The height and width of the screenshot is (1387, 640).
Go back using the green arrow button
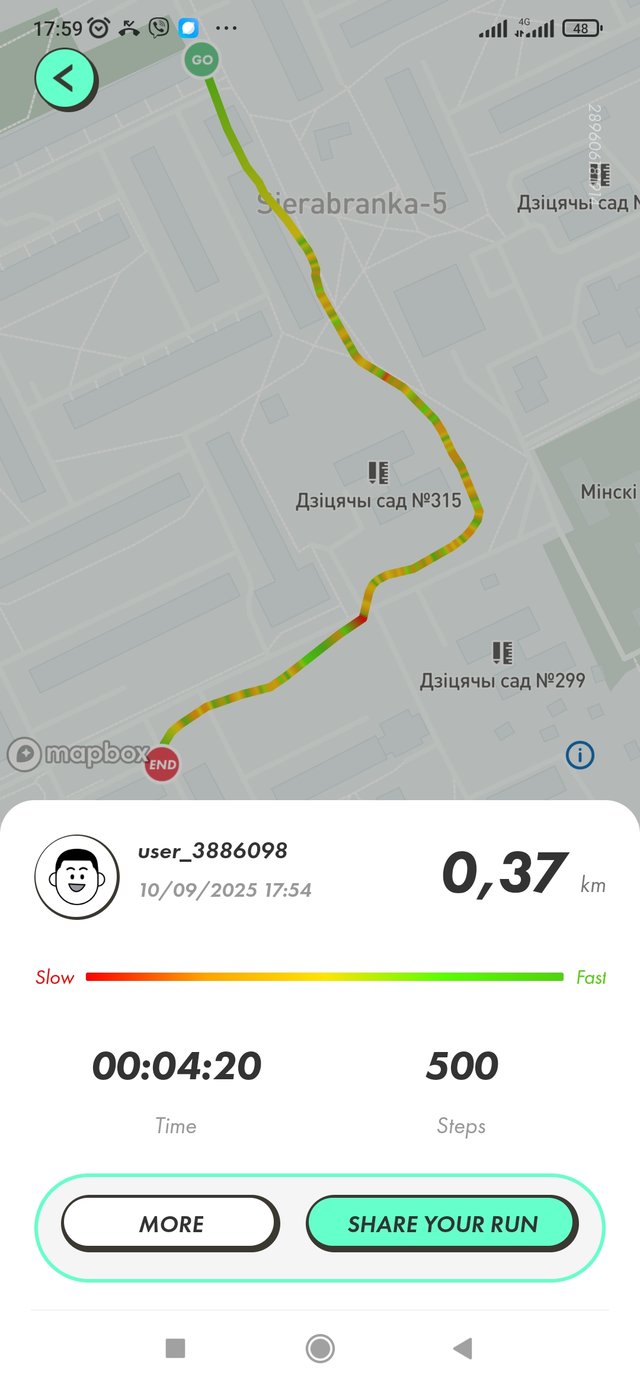[x=65, y=79]
